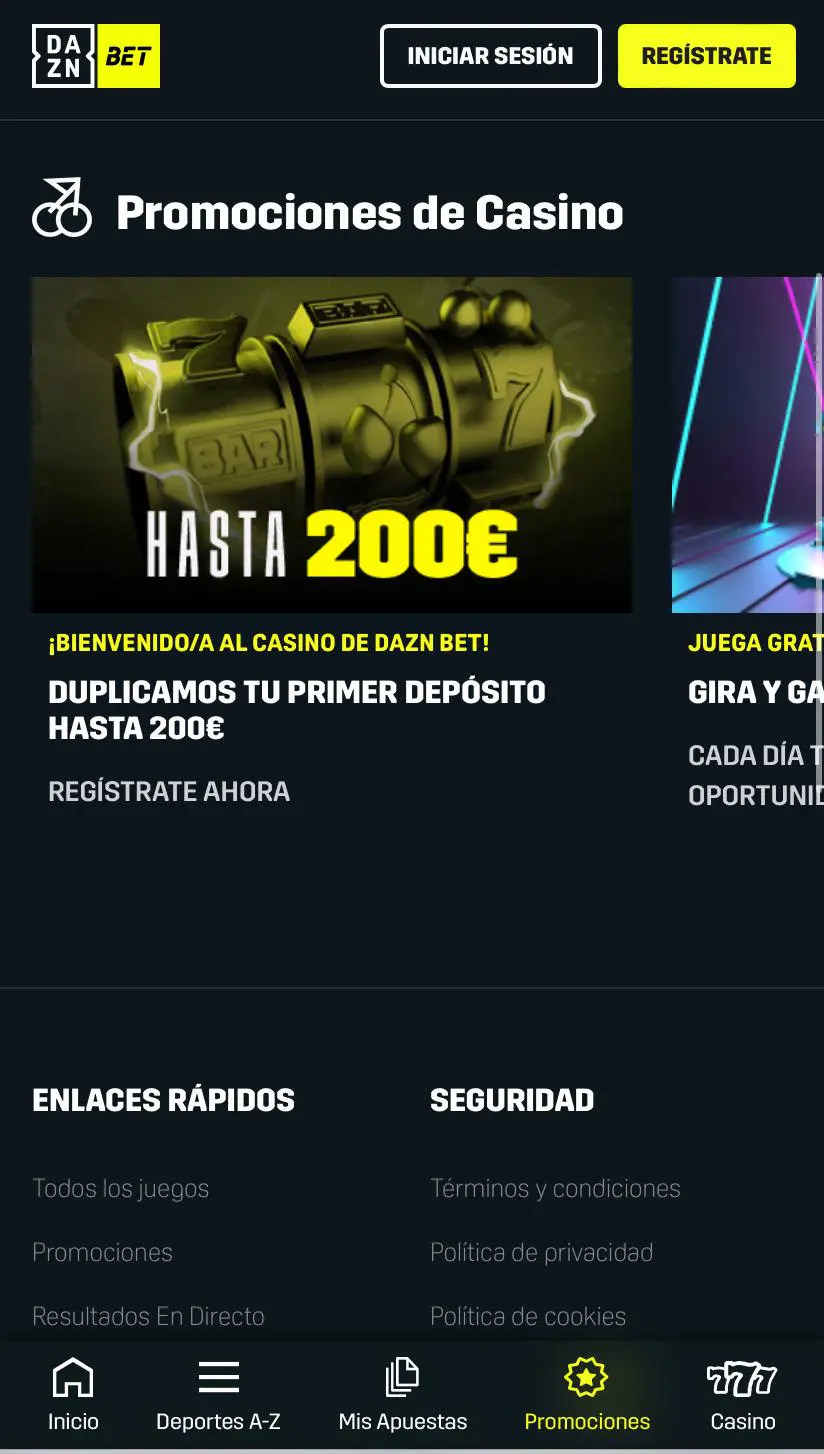The width and height of the screenshot is (824, 1454).
Task: Open the Todos los juegos link
Action: (x=120, y=1188)
